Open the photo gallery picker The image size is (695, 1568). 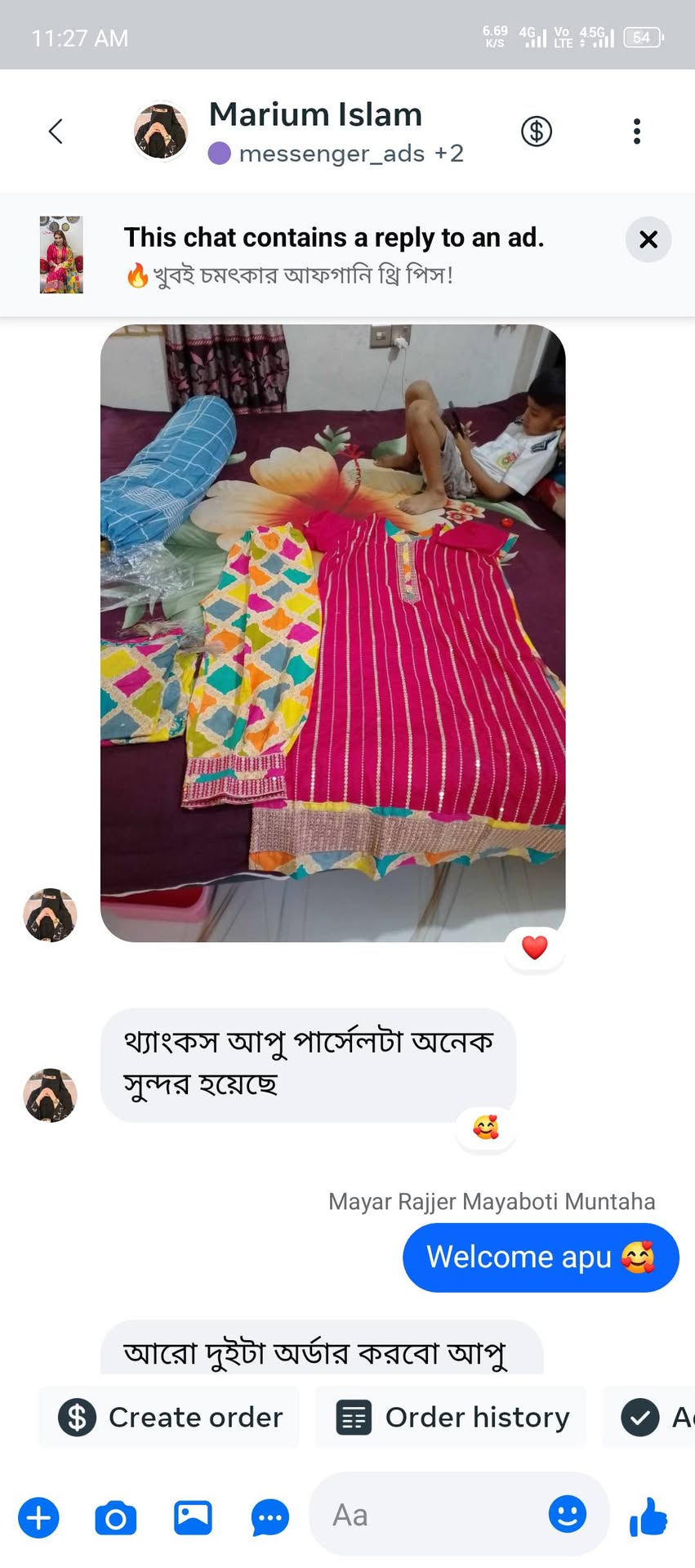click(193, 1517)
